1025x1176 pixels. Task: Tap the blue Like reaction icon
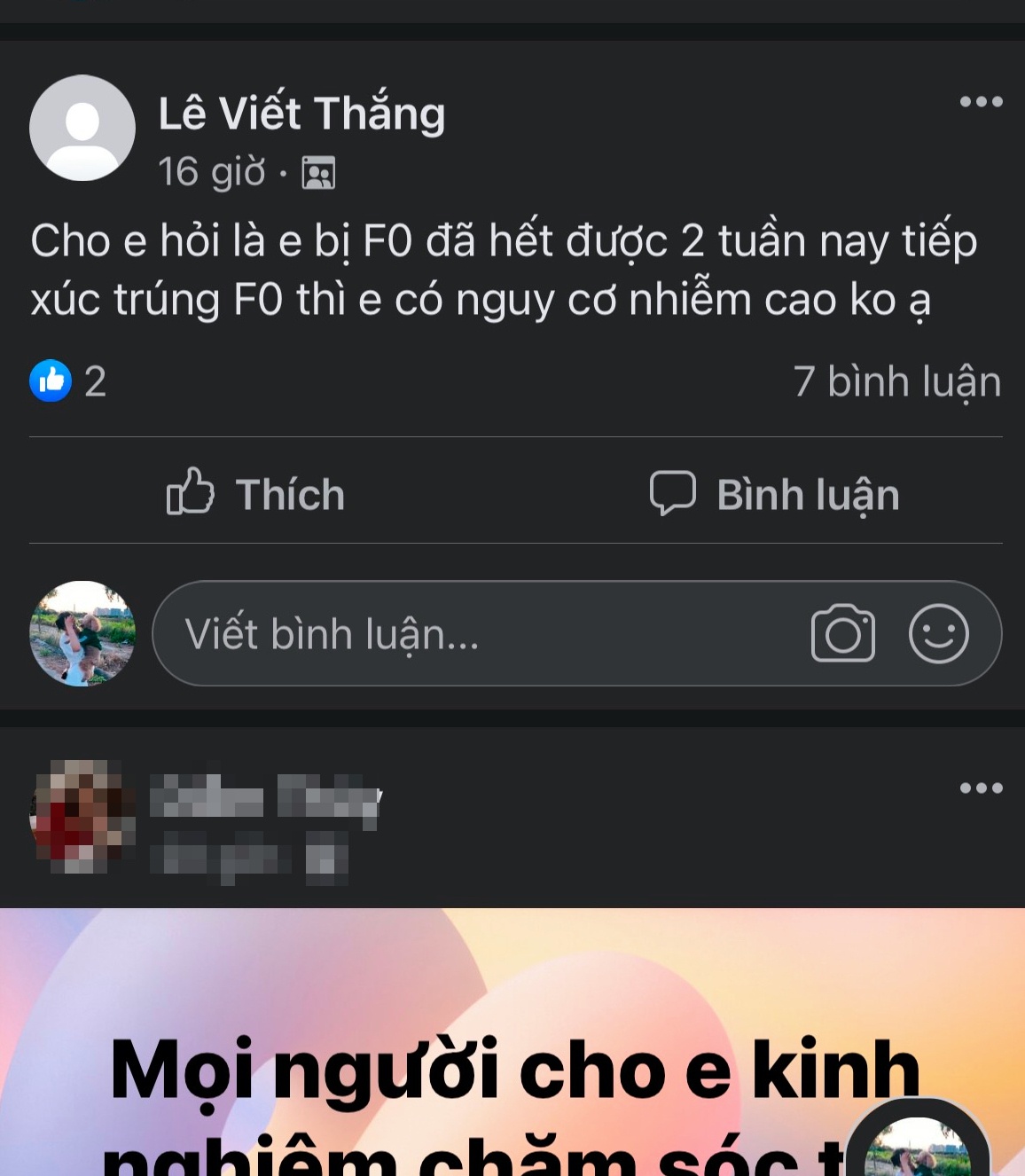(51, 382)
